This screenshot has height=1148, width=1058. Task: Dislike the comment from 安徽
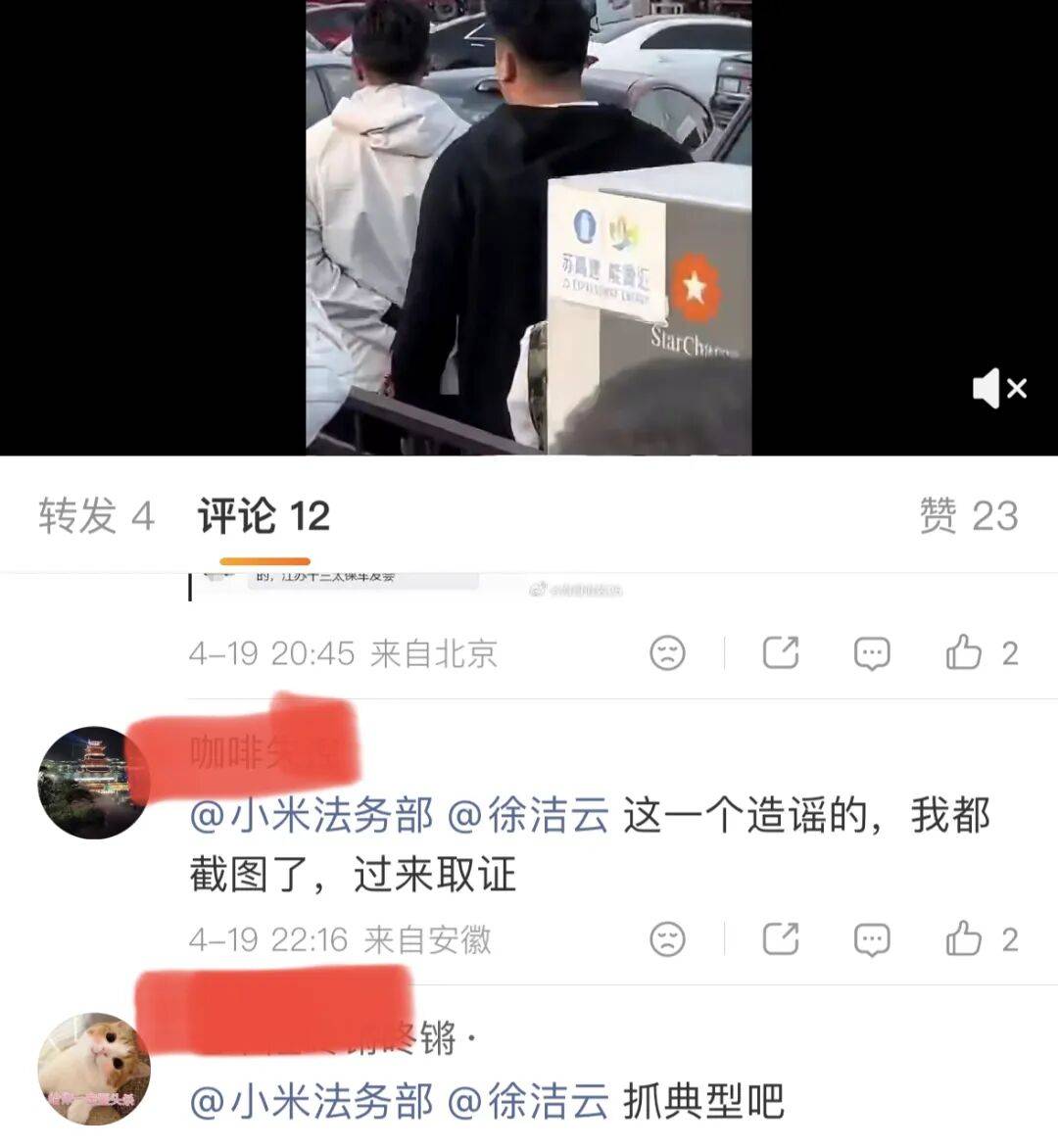tap(667, 939)
